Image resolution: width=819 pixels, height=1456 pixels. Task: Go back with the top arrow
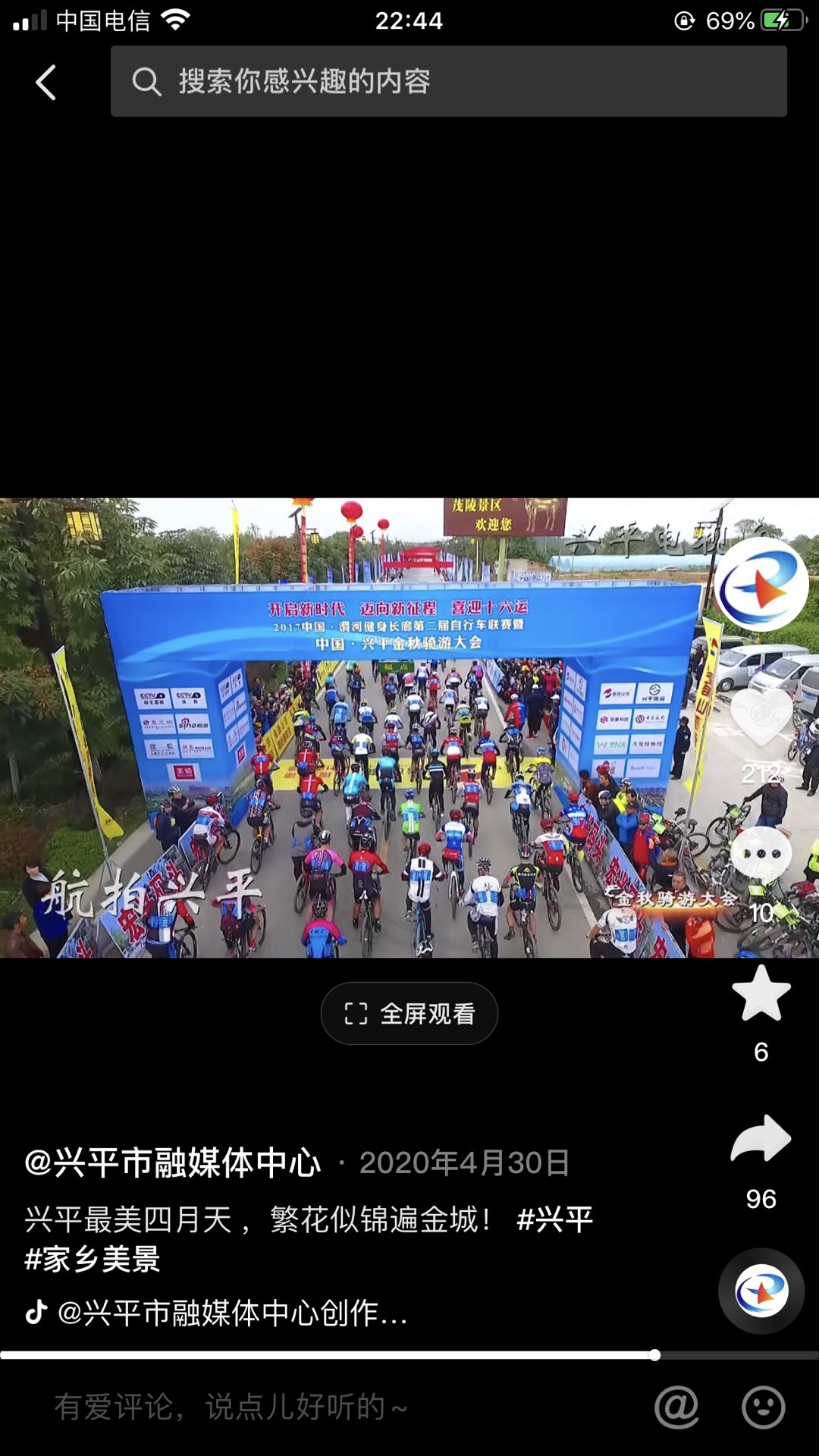point(45,82)
